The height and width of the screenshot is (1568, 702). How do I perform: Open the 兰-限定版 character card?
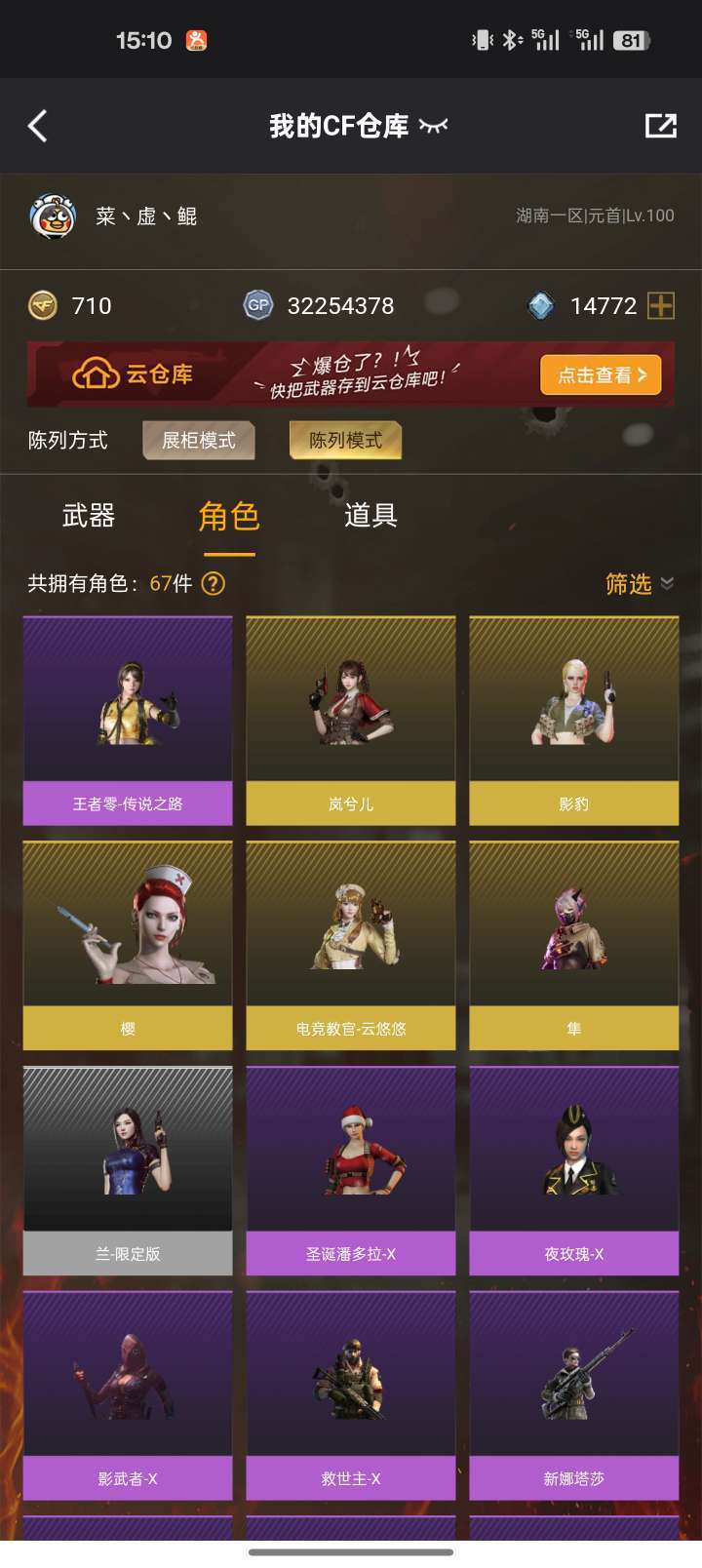pyautogui.click(x=128, y=1171)
